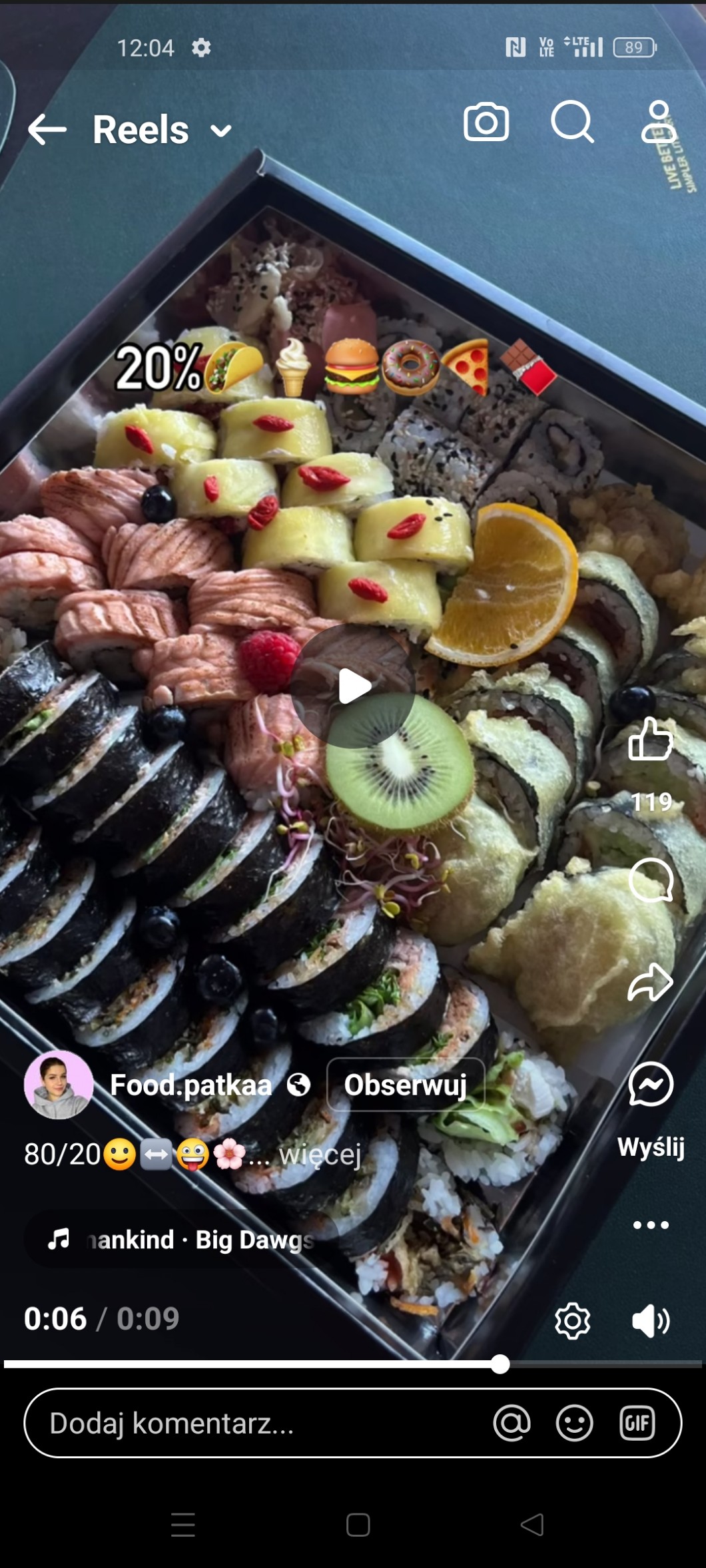Insert a GIF in the comment
This screenshot has width=706, height=1568.
coord(637,1423)
